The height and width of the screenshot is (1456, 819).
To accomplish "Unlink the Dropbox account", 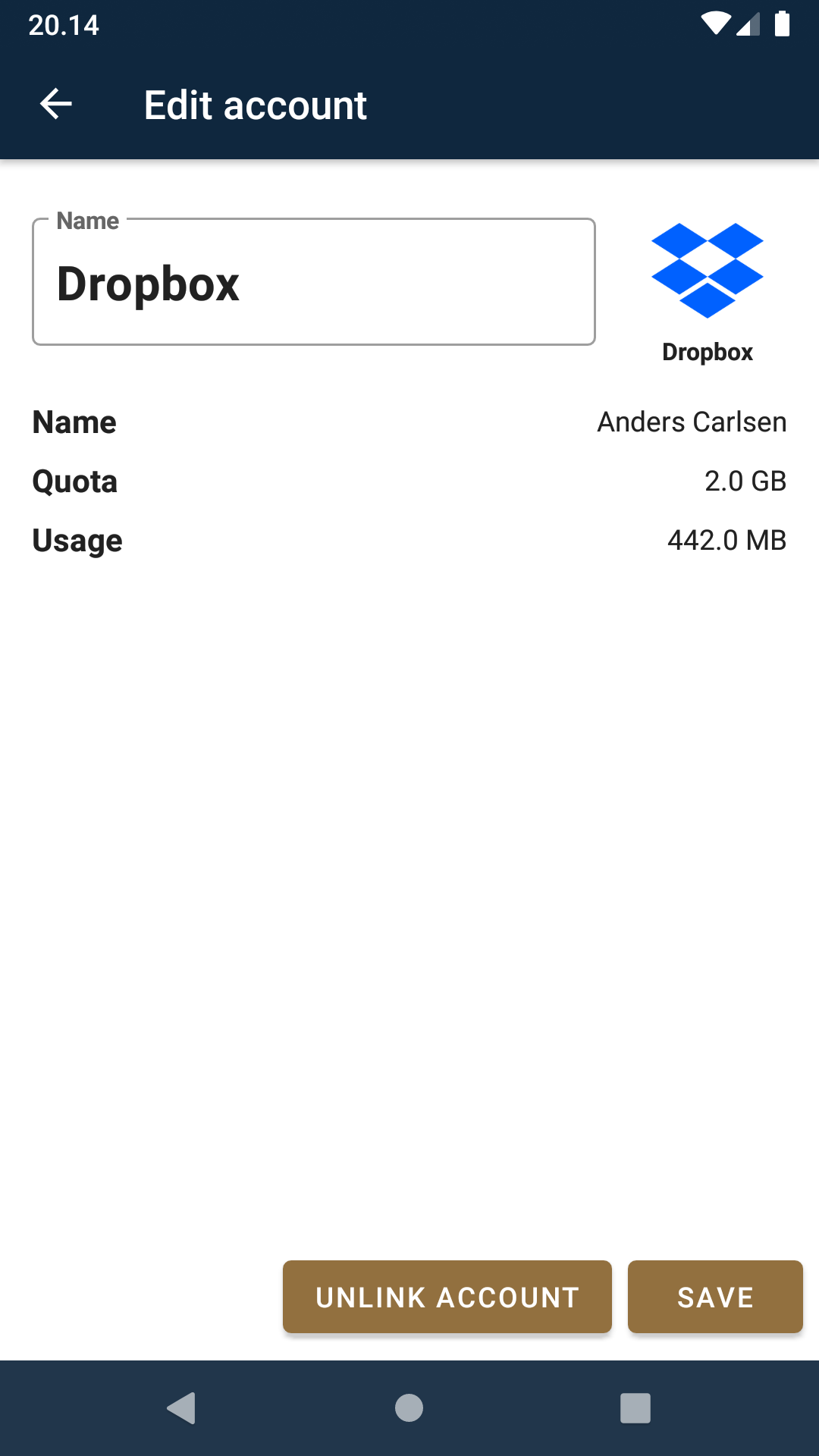I will click(447, 1297).
